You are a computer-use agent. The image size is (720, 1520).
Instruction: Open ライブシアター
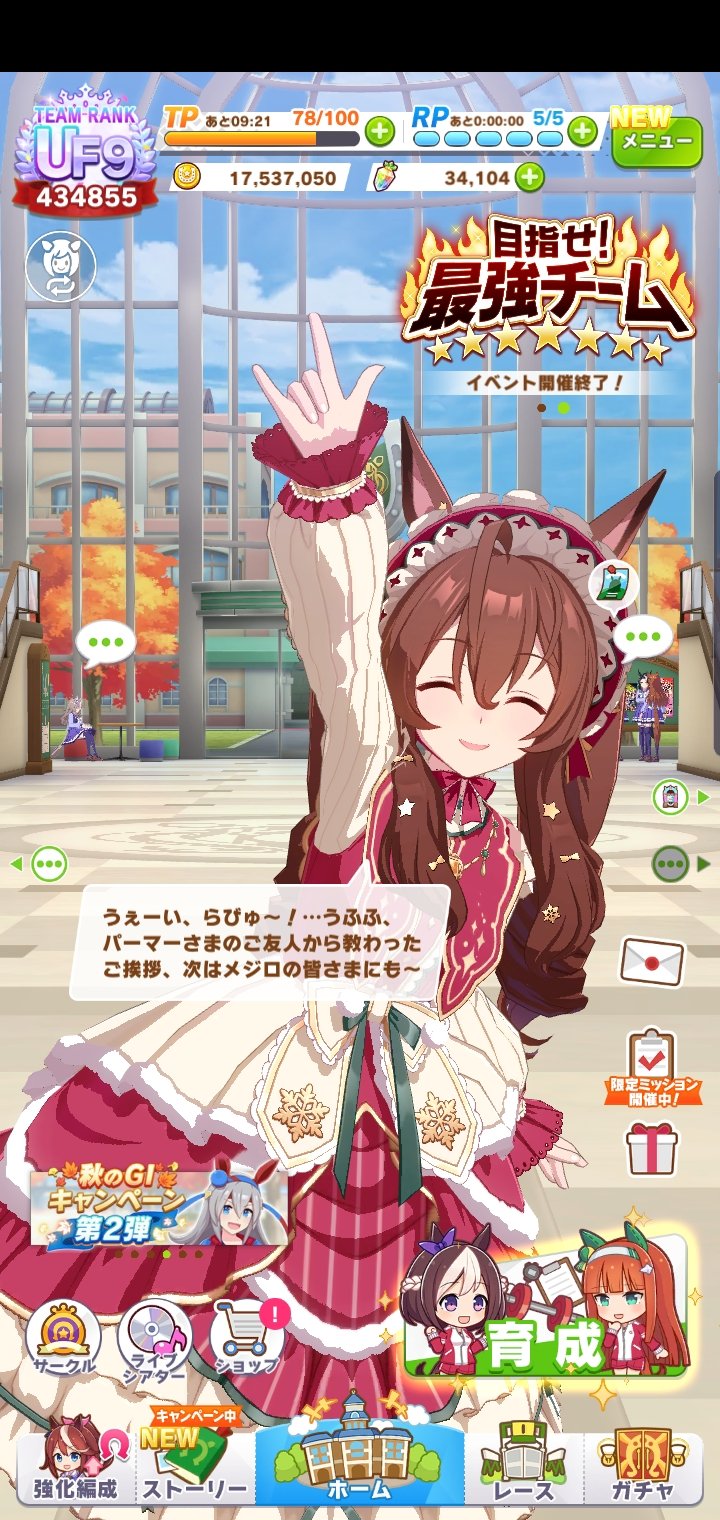(x=155, y=1337)
